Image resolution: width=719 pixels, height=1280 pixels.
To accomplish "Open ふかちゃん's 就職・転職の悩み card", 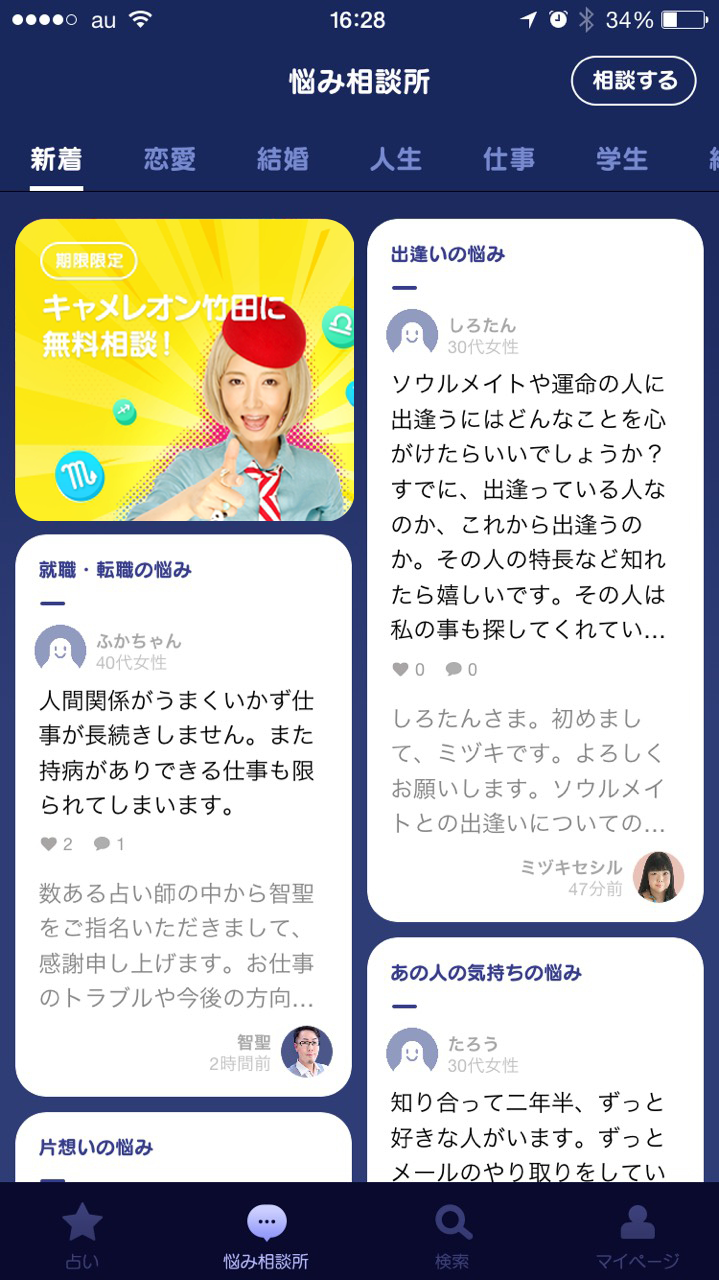I will coord(183,740).
